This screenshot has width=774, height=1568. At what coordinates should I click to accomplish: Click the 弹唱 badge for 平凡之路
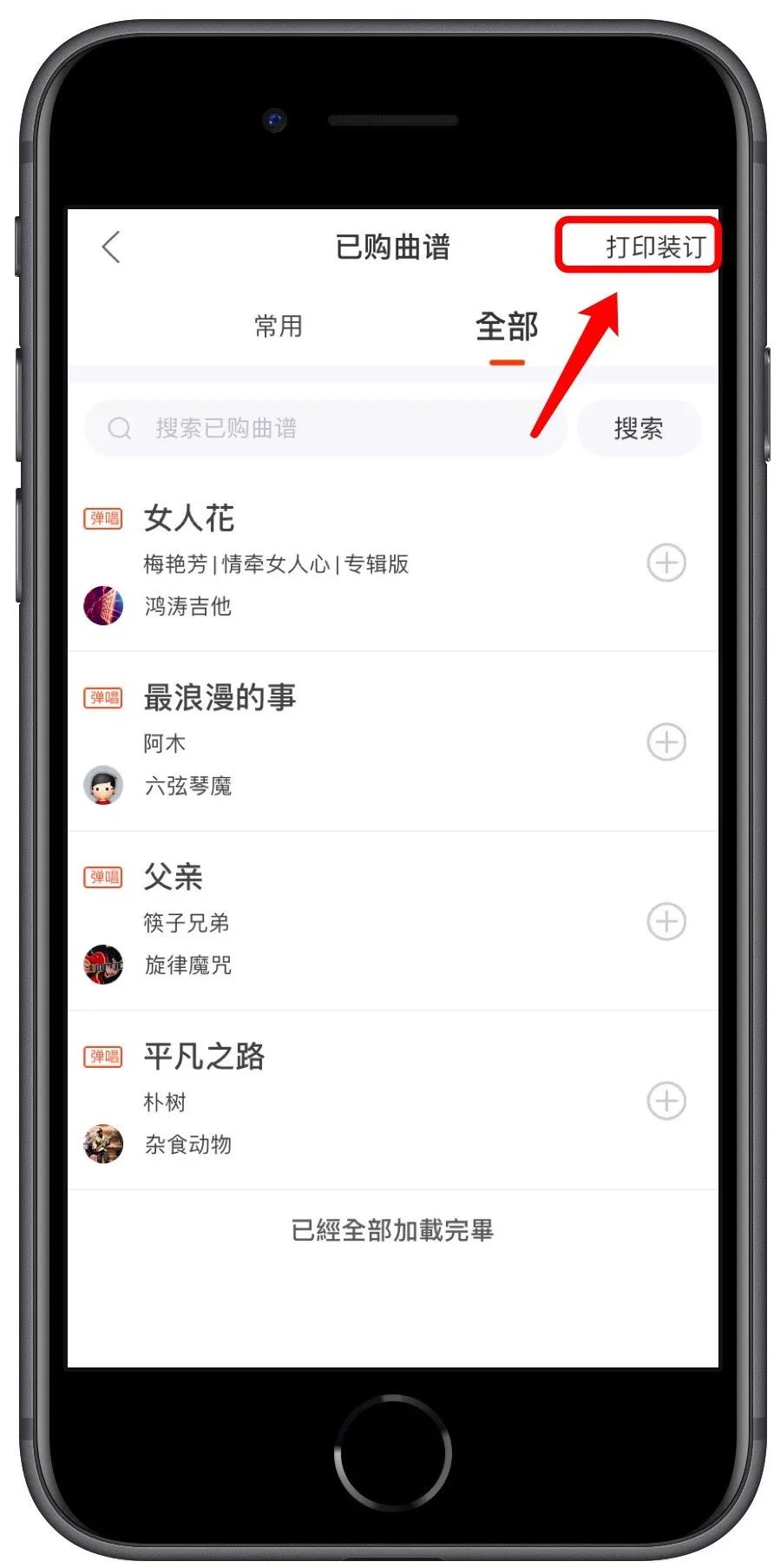point(102,1057)
